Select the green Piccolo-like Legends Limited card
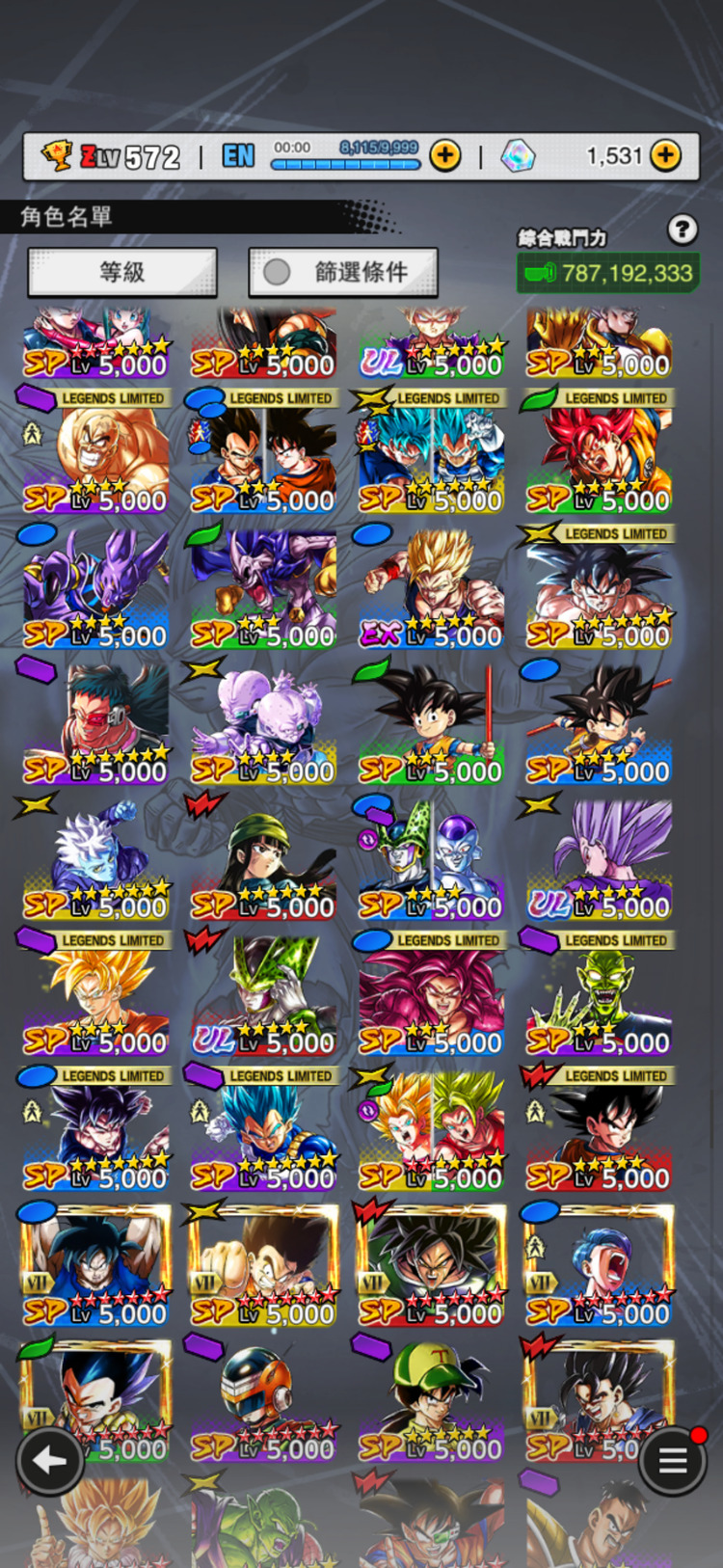The image size is (723, 1568). click(x=599, y=995)
